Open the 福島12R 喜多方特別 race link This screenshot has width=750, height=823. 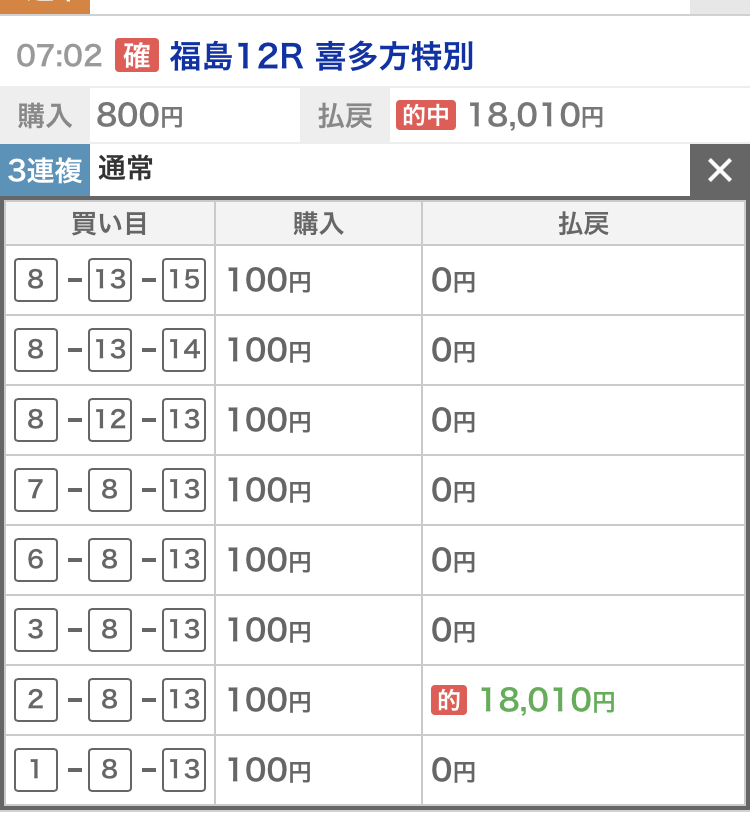(x=321, y=57)
